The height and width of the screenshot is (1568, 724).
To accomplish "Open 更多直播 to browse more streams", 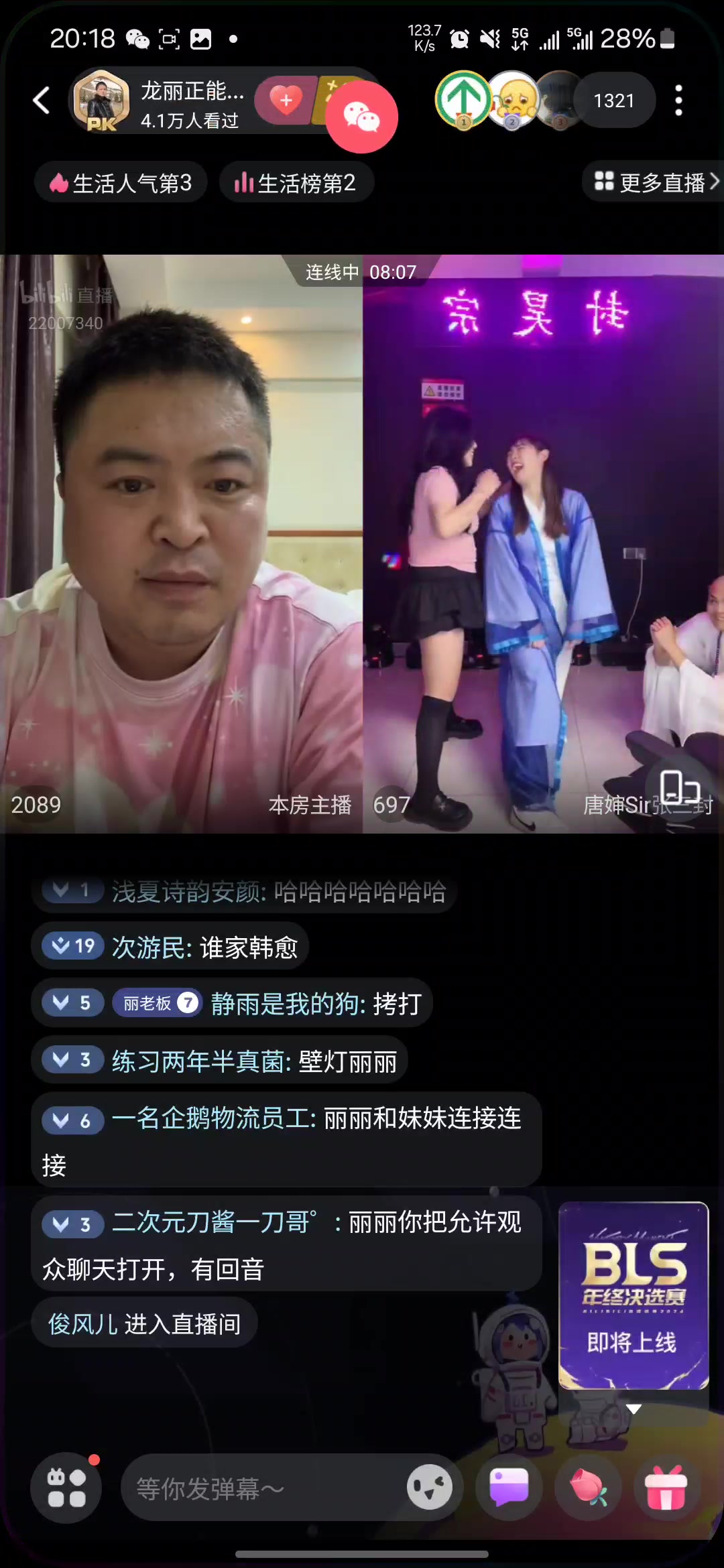I will coord(655,182).
